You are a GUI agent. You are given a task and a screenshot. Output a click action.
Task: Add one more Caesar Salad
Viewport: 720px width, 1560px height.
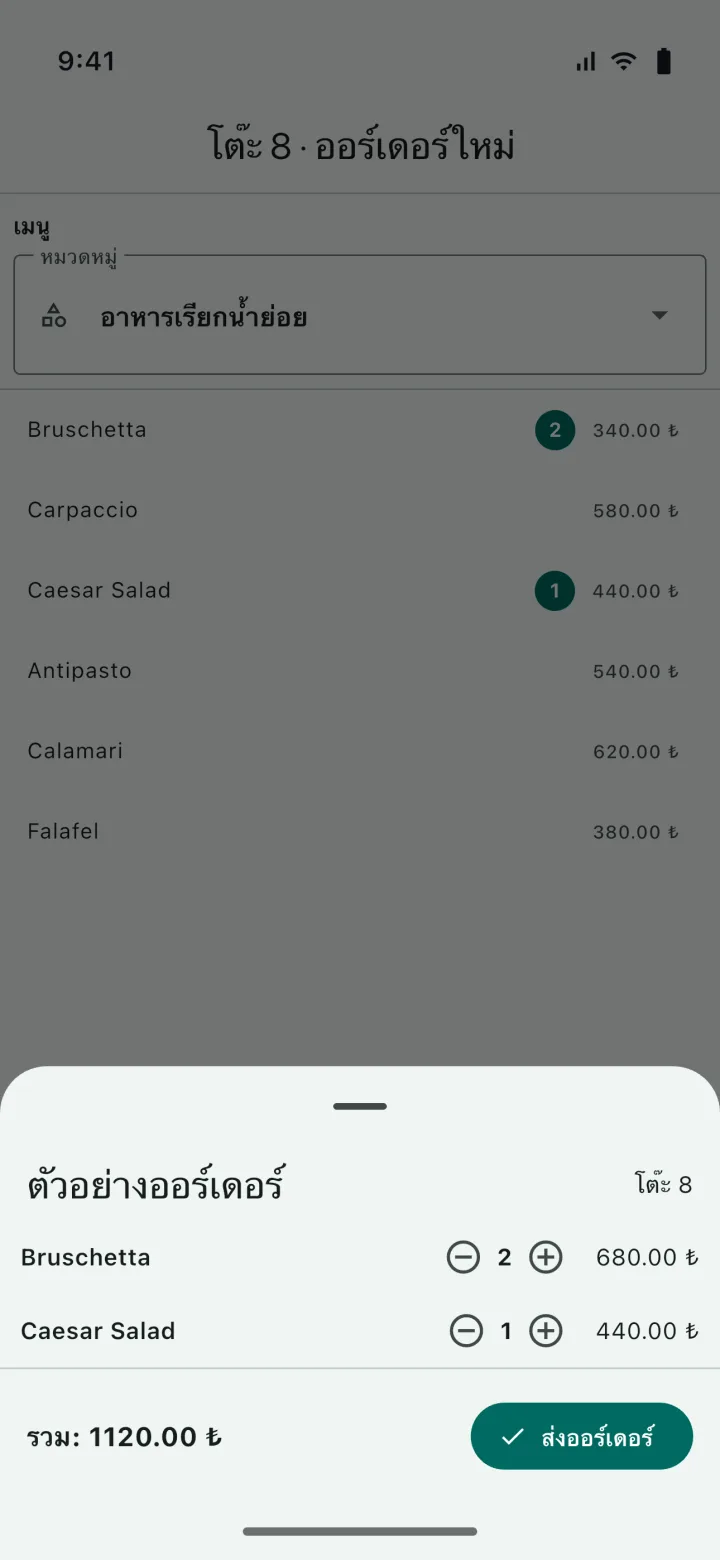[x=546, y=1331]
